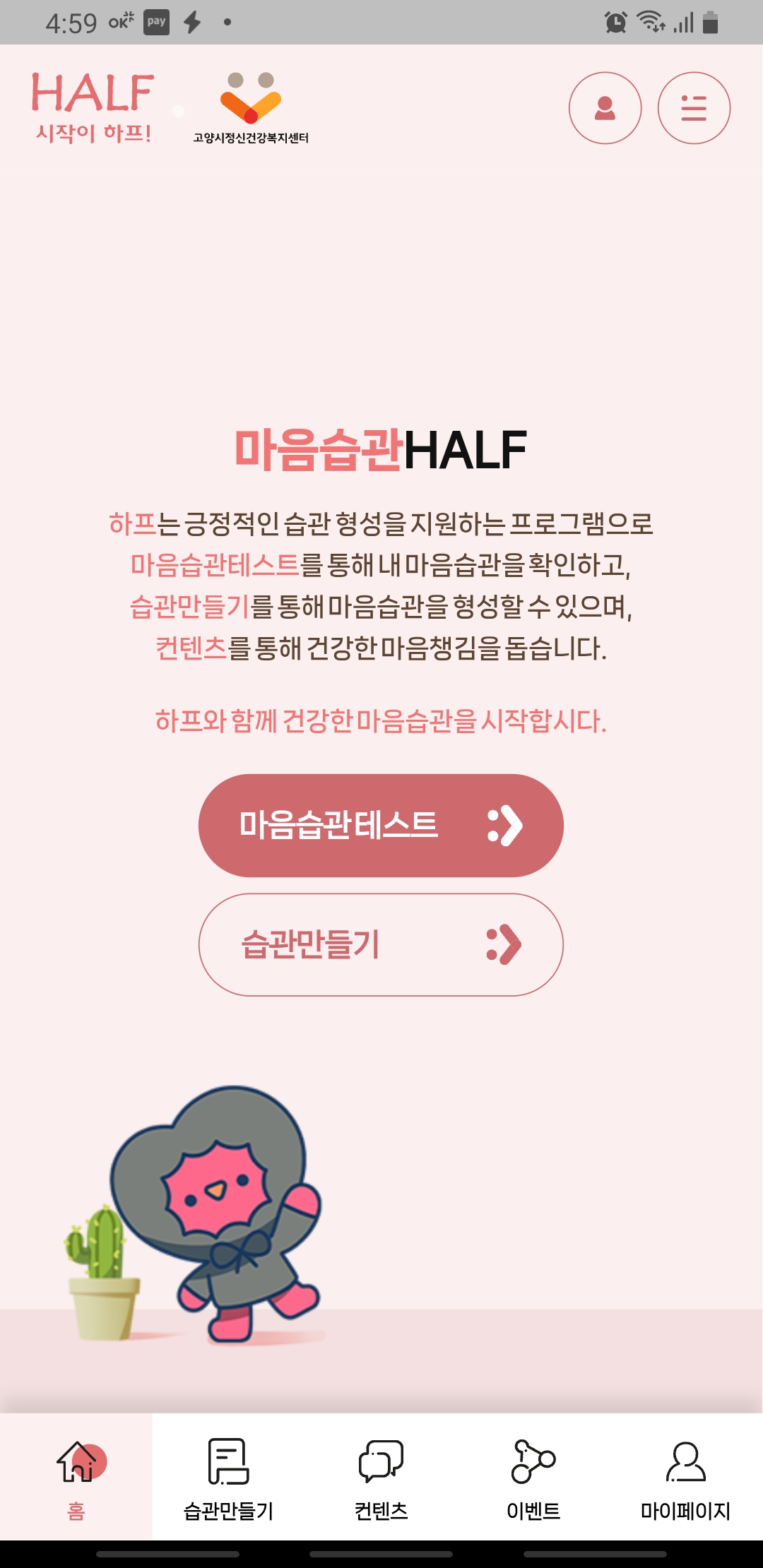
Task: Switch to the 습관만들기 bottom tab
Action: point(228,1478)
